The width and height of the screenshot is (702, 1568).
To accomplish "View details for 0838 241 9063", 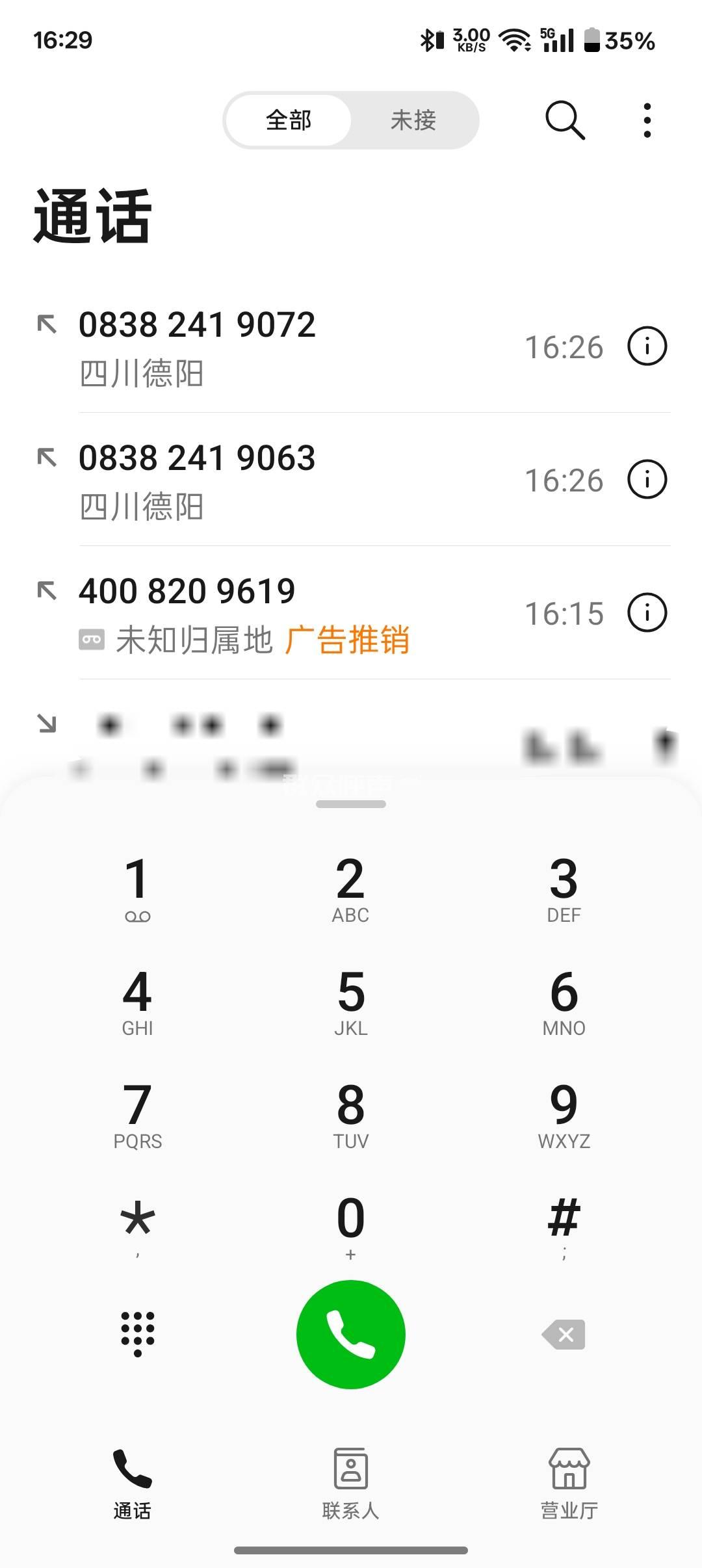I will point(647,480).
